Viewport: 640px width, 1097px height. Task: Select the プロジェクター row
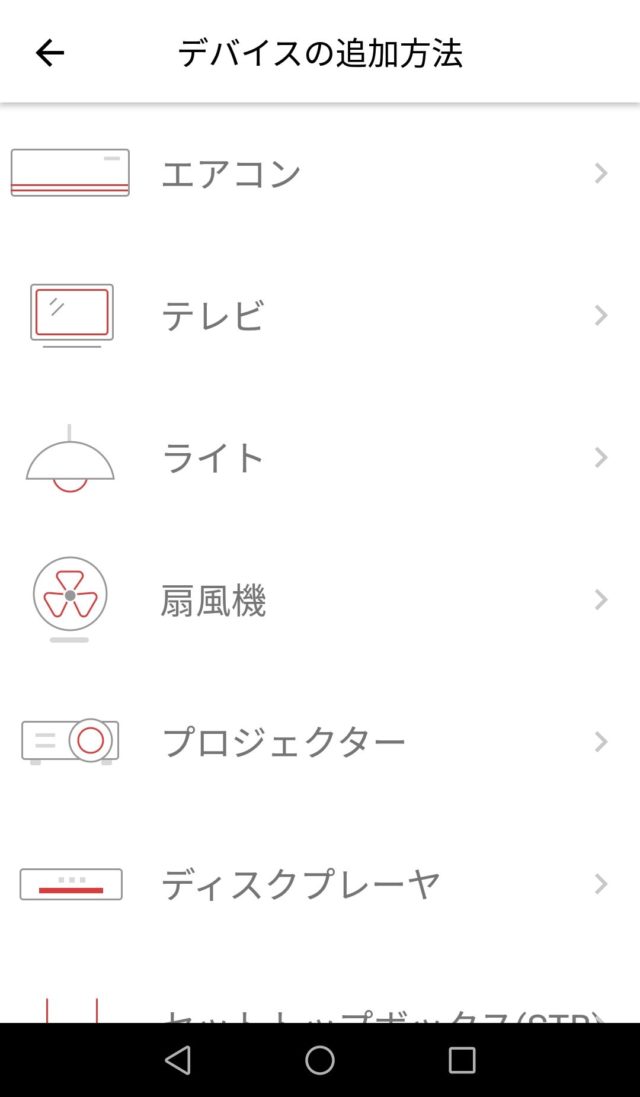click(320, 742)
